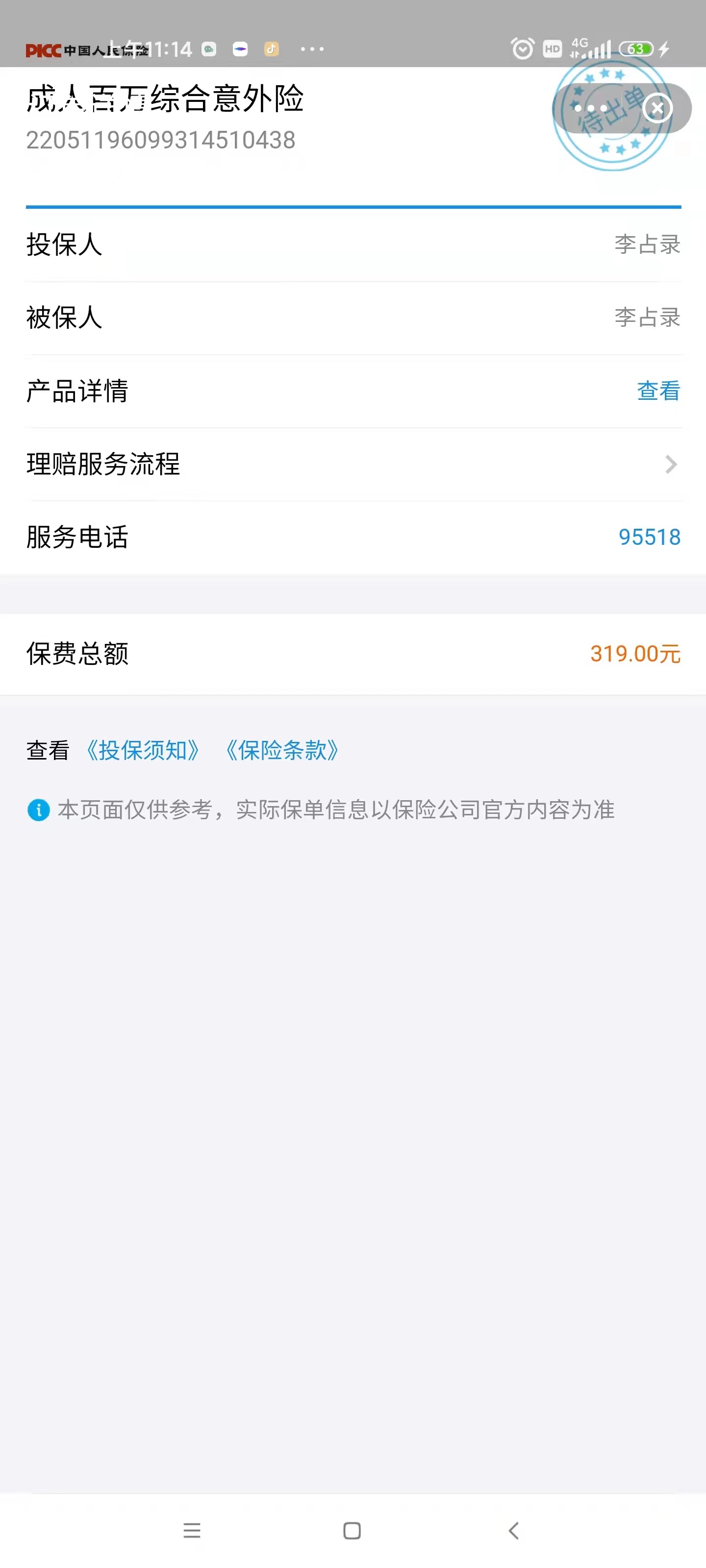Open recent apps from the navigation bar
The width and height of the screenshot is (706, 1568).
coord(192,1530)
